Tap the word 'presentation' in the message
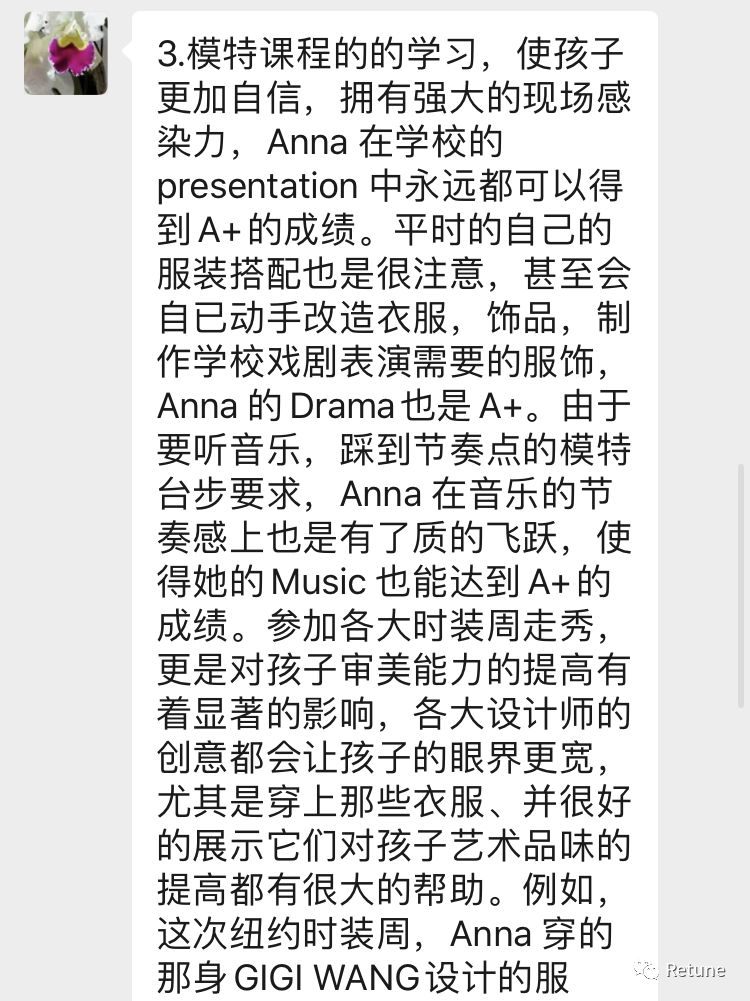Viewport: 750px width, 1001px height. (256, 185)
